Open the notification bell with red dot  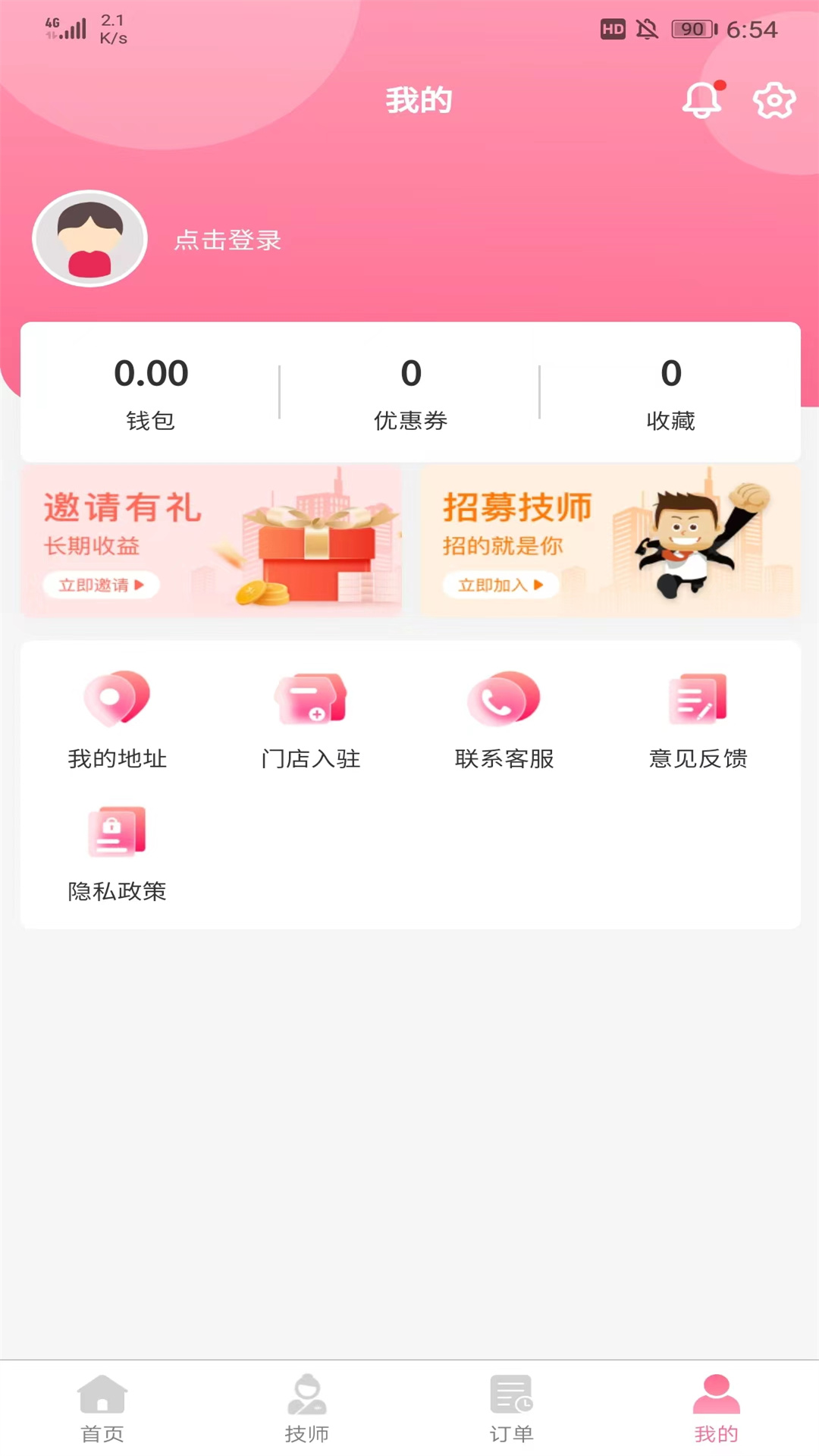click(x=701, y=99)
